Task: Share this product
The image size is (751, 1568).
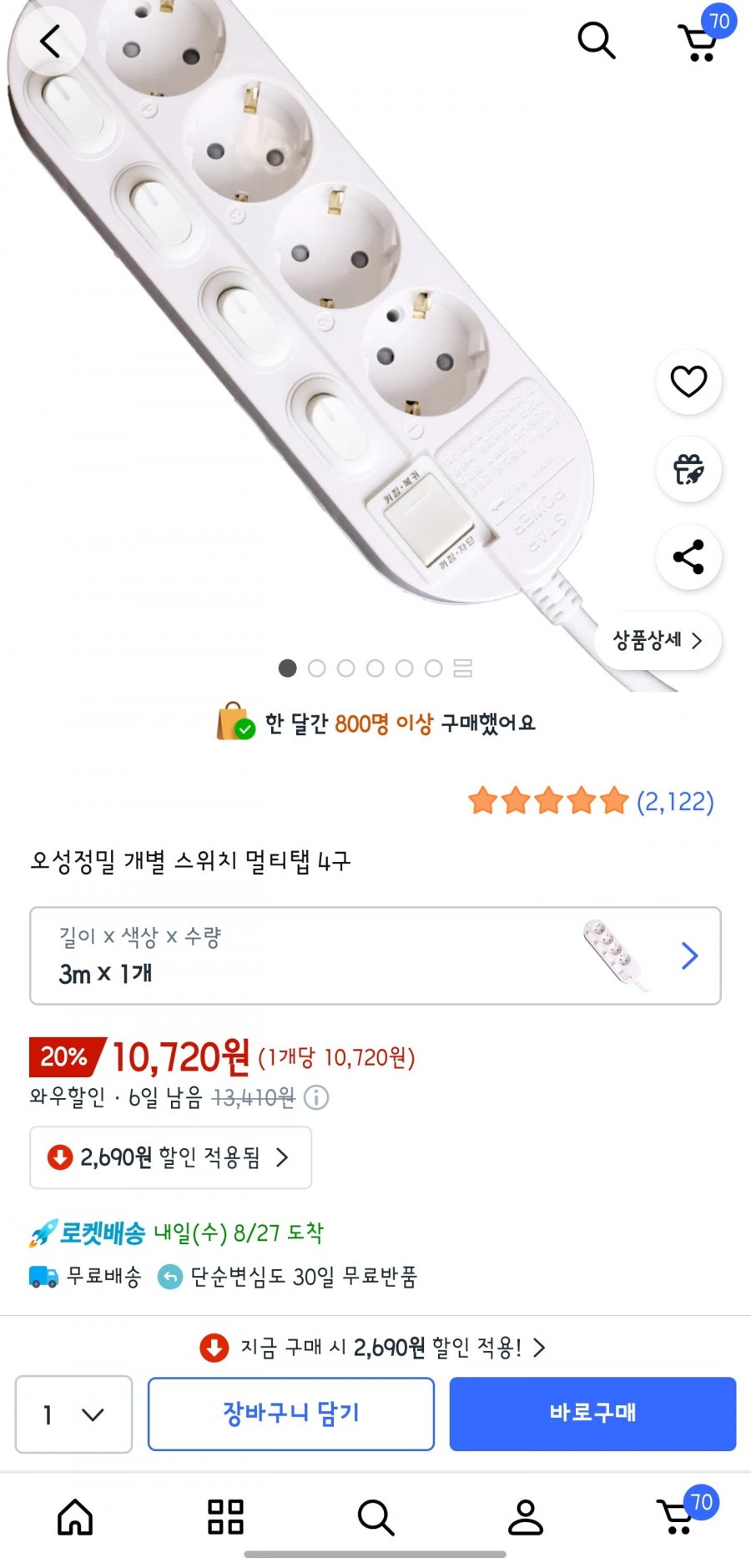Action: pos(688,557)
